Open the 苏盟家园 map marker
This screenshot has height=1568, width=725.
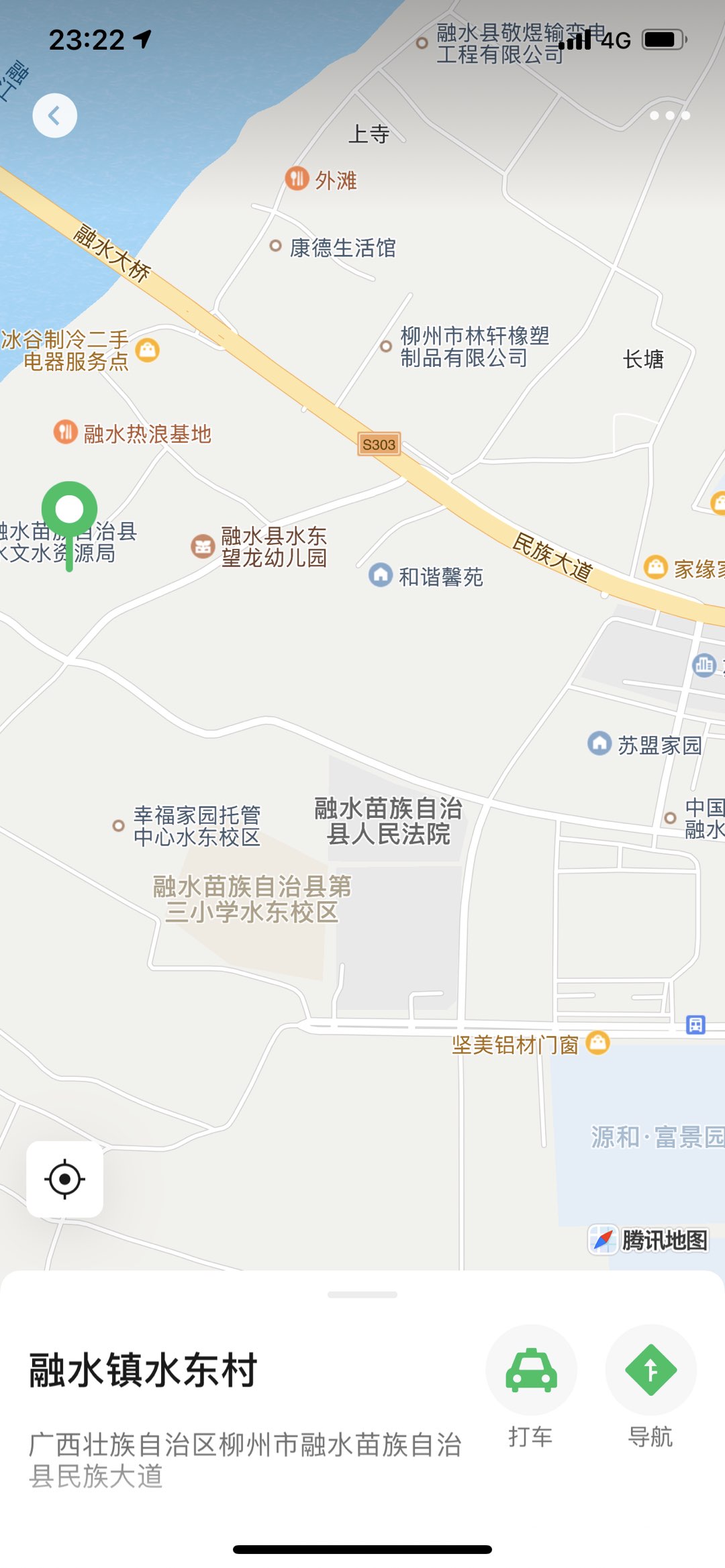coord(599,743)
